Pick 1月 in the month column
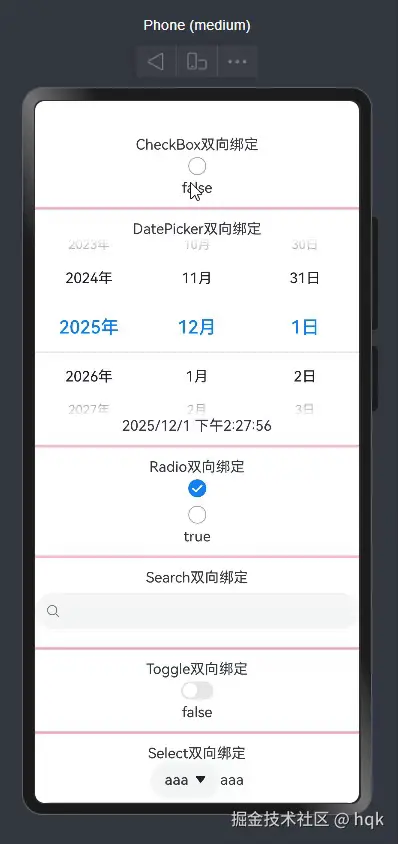 (197, 376)
